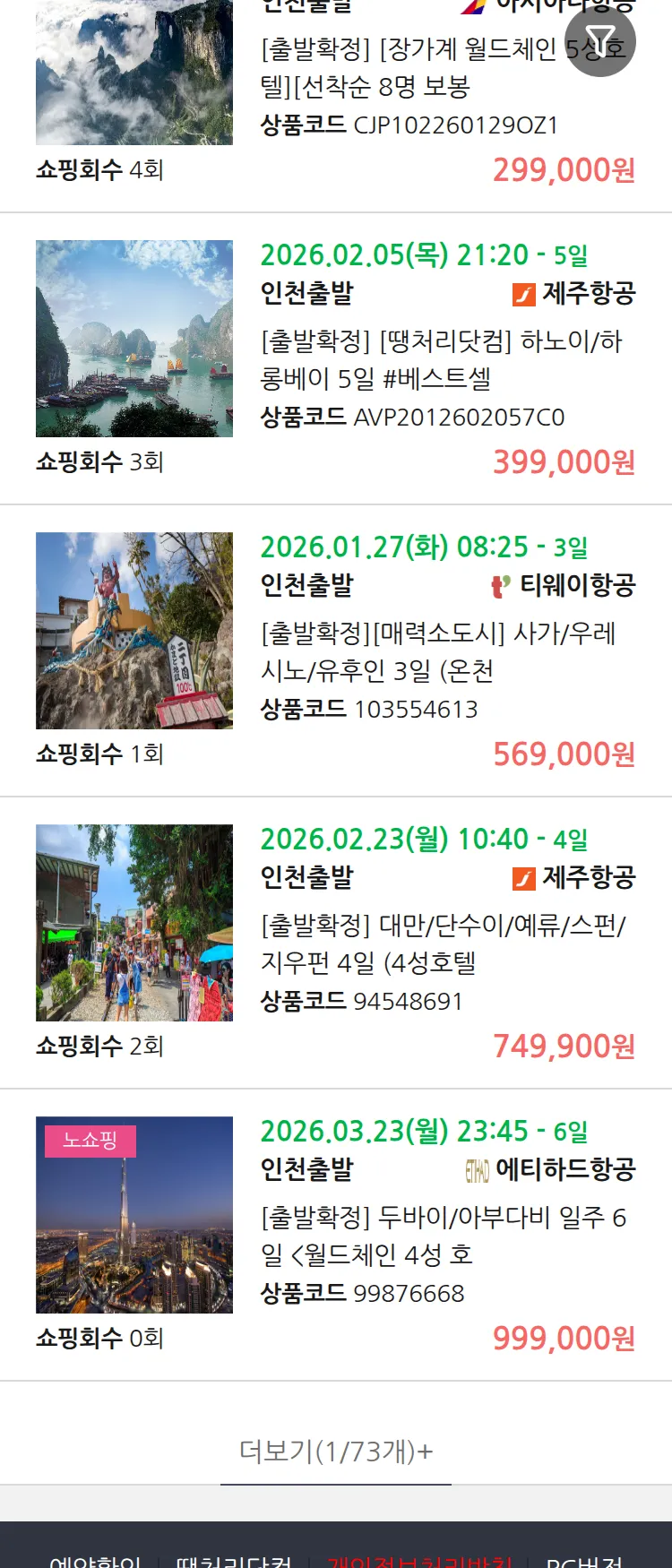This screenshot has width=672, height=1568.
Task: View the 하노이/하롱베이 5일 package card
Action: point(441,359)
